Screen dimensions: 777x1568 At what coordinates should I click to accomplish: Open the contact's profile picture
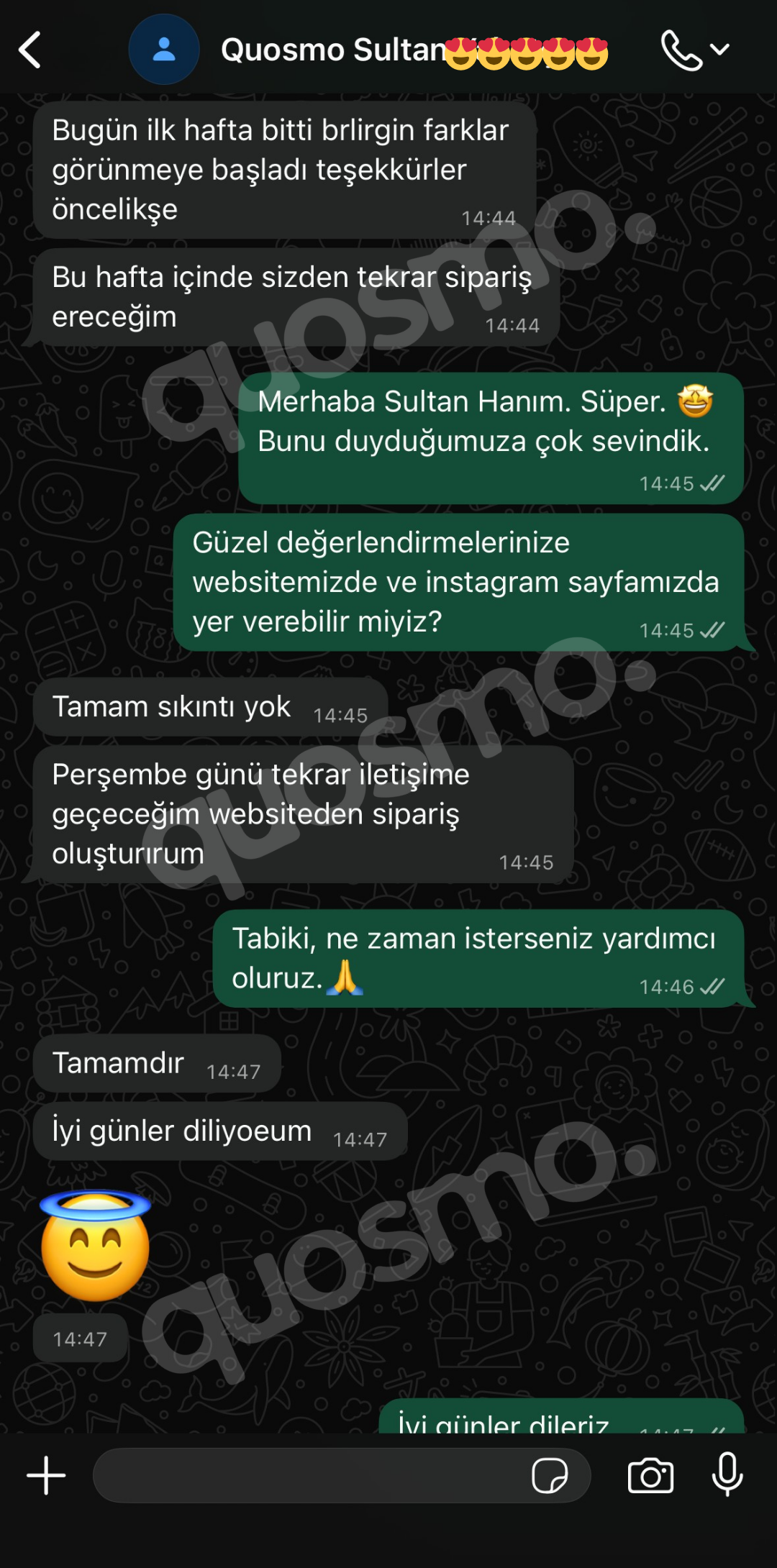point(164,50)
